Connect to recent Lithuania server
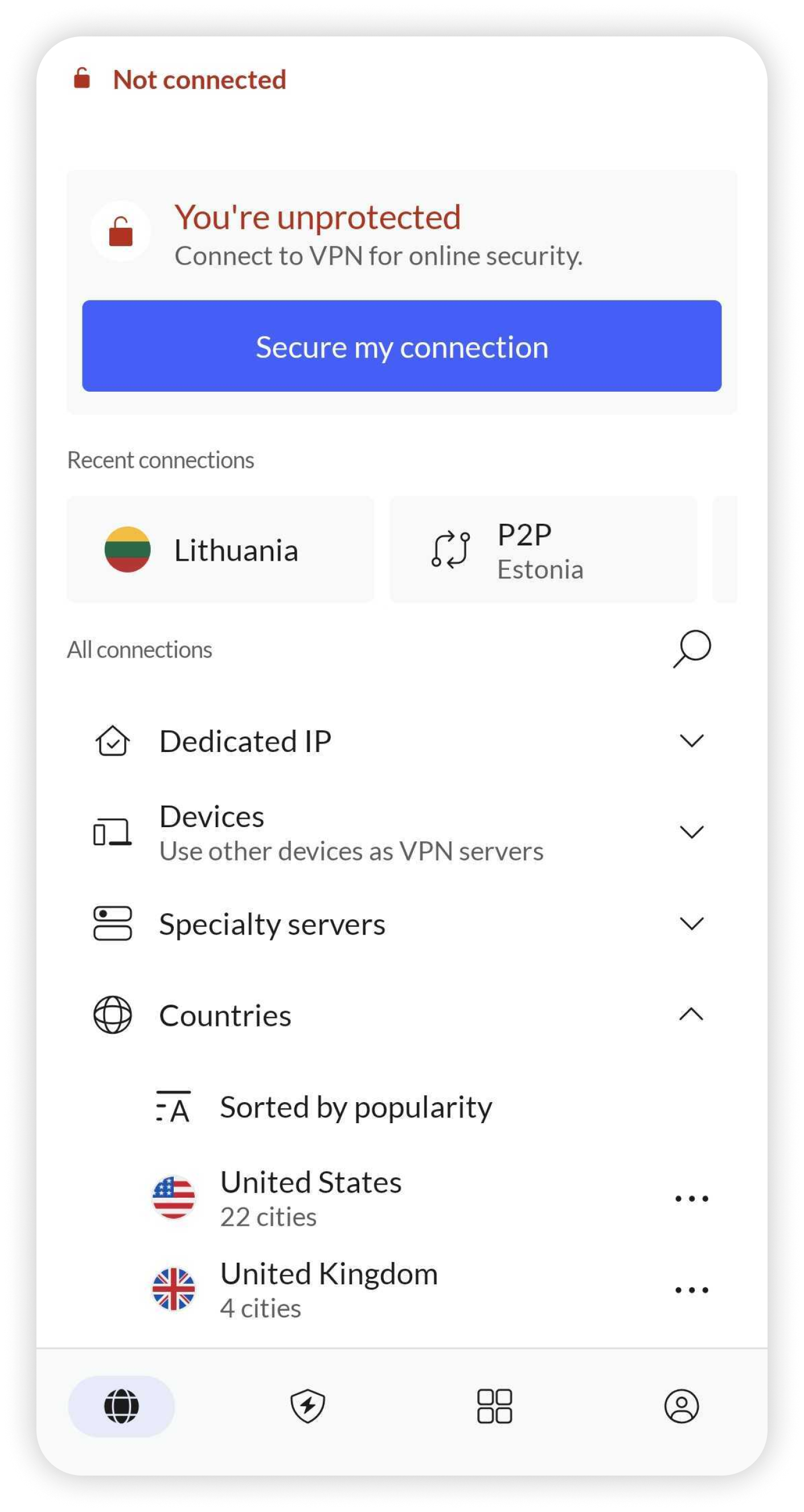The height and width of the screenshot is (1512, 804). [x=220, y=549]
